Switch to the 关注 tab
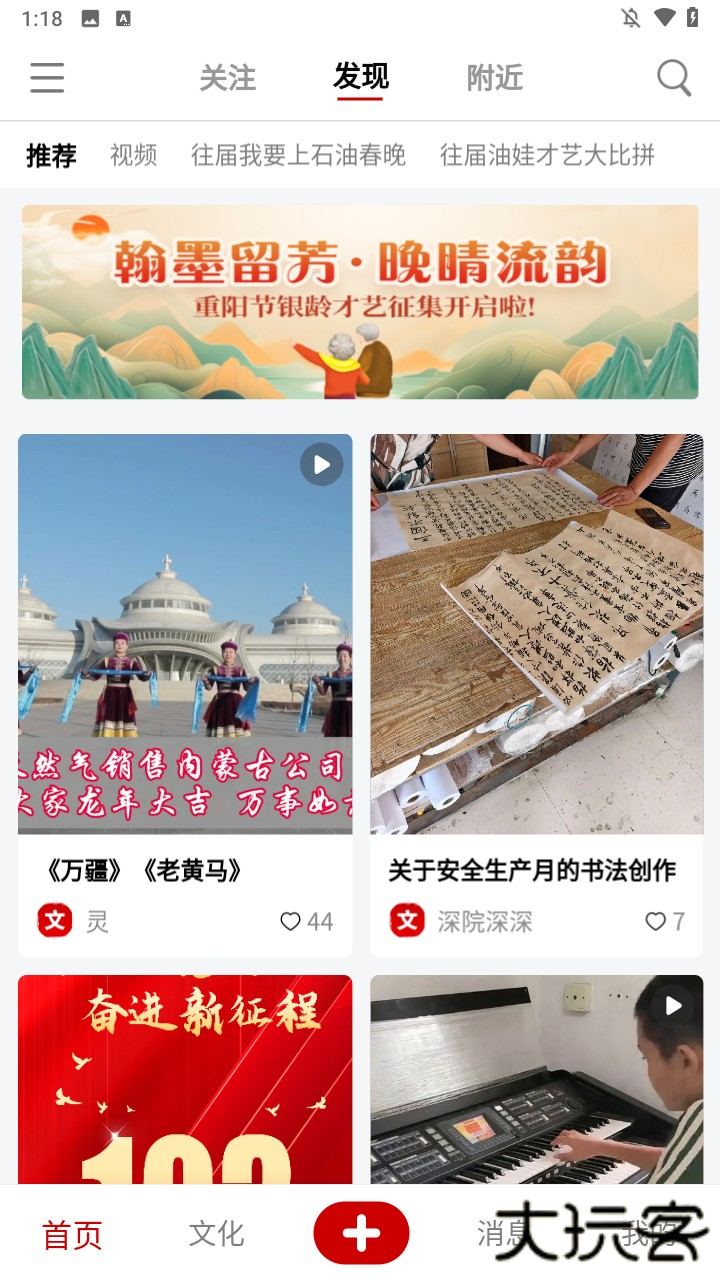 point(227,78)
